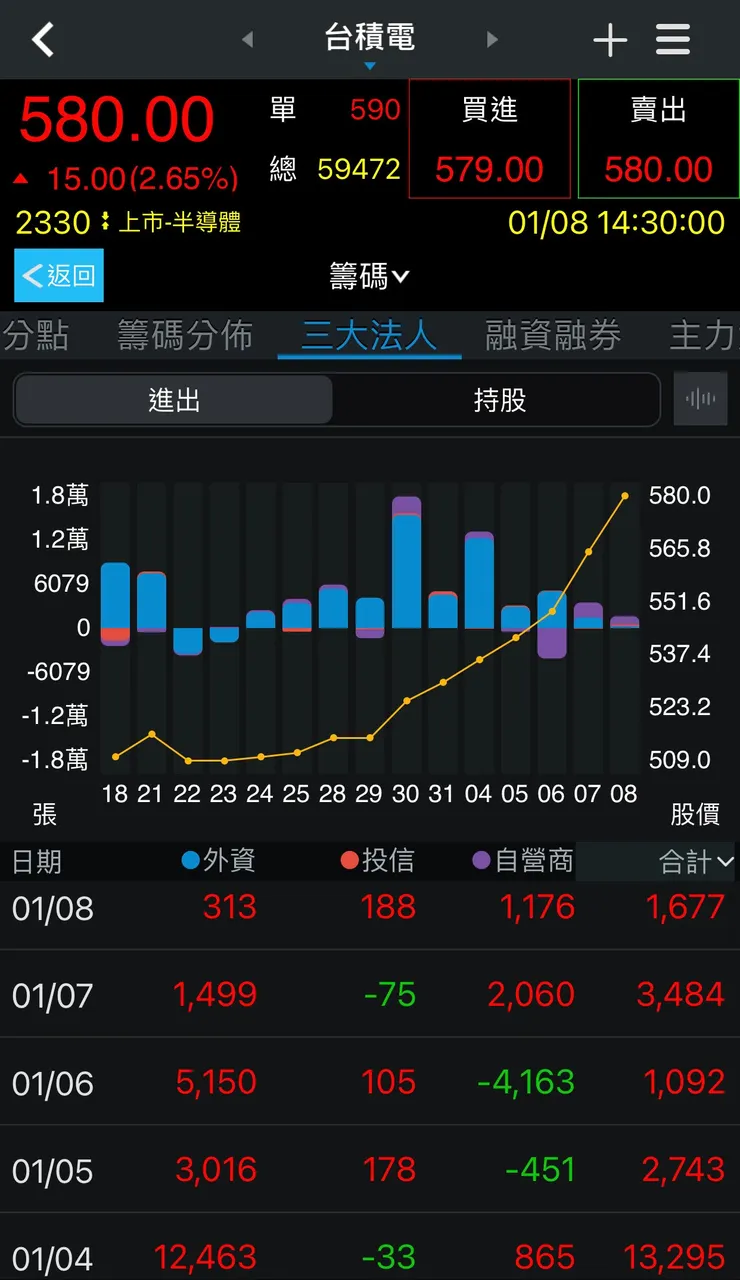Image resolution: width=740 pixels, height=1280 pixels.
Task: Click the 買進 price box showing 579.00
Action: pyautogui.click(x=489, y=139)
